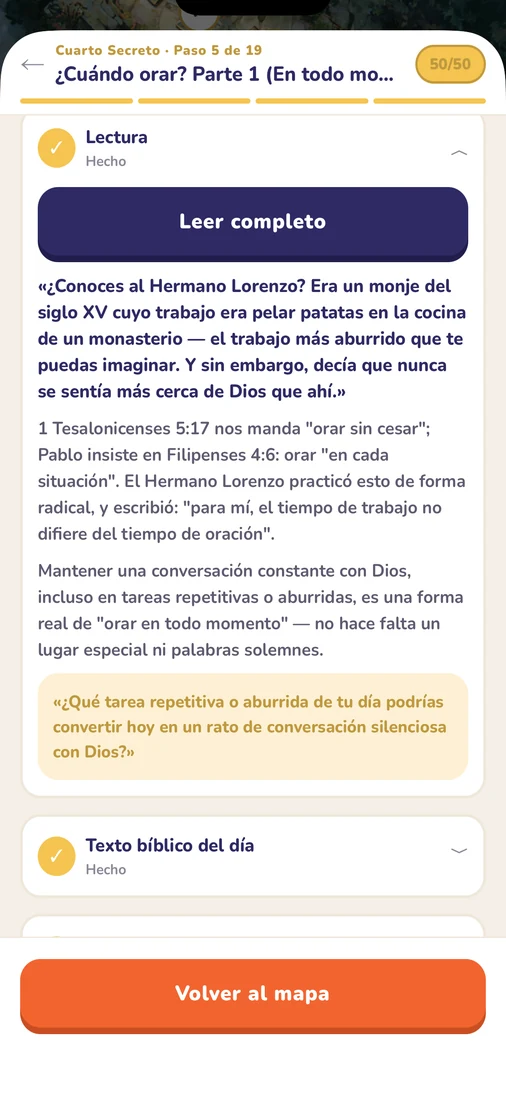Tap the Leer completo button
This screenshot has width=506, height=1100.
253,224
